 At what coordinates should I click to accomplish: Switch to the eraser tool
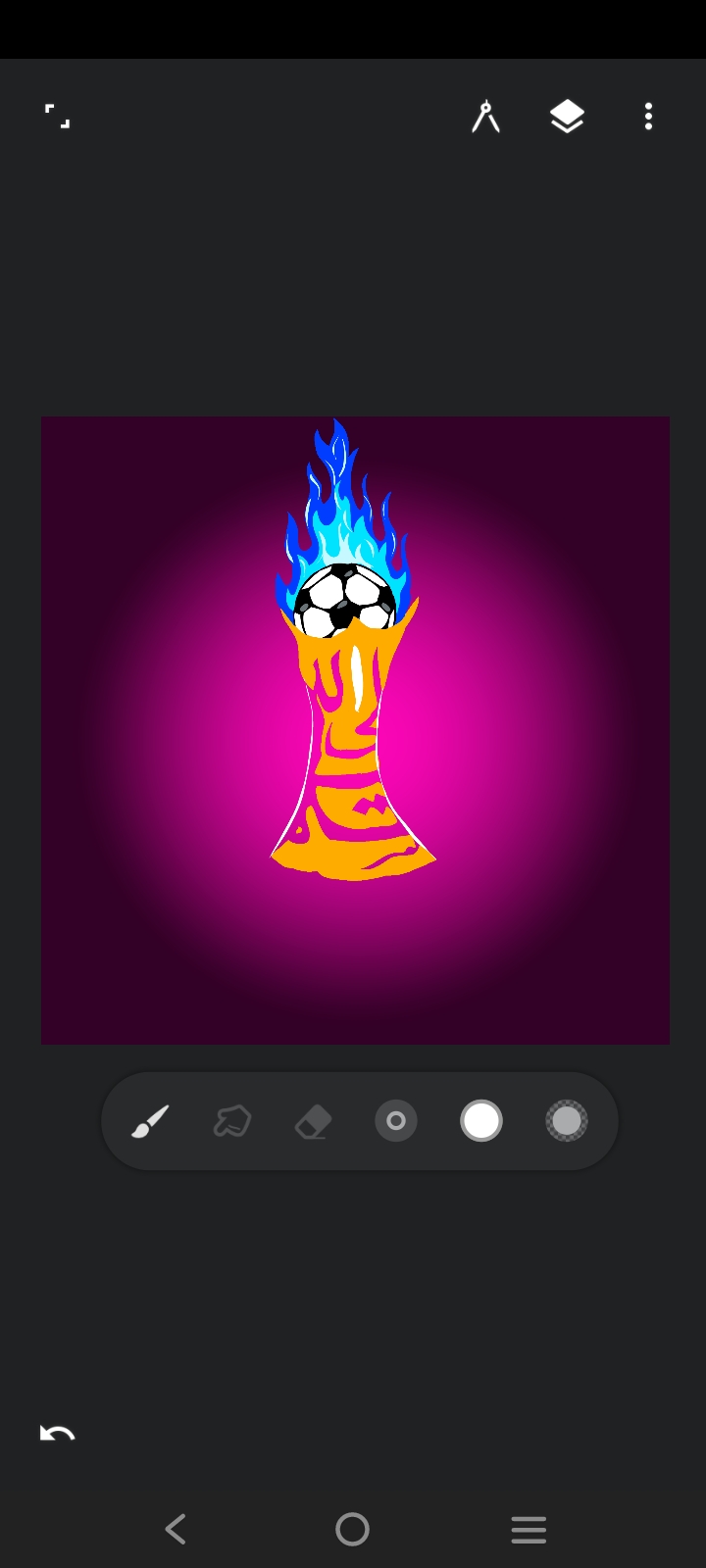[314, 1121]
